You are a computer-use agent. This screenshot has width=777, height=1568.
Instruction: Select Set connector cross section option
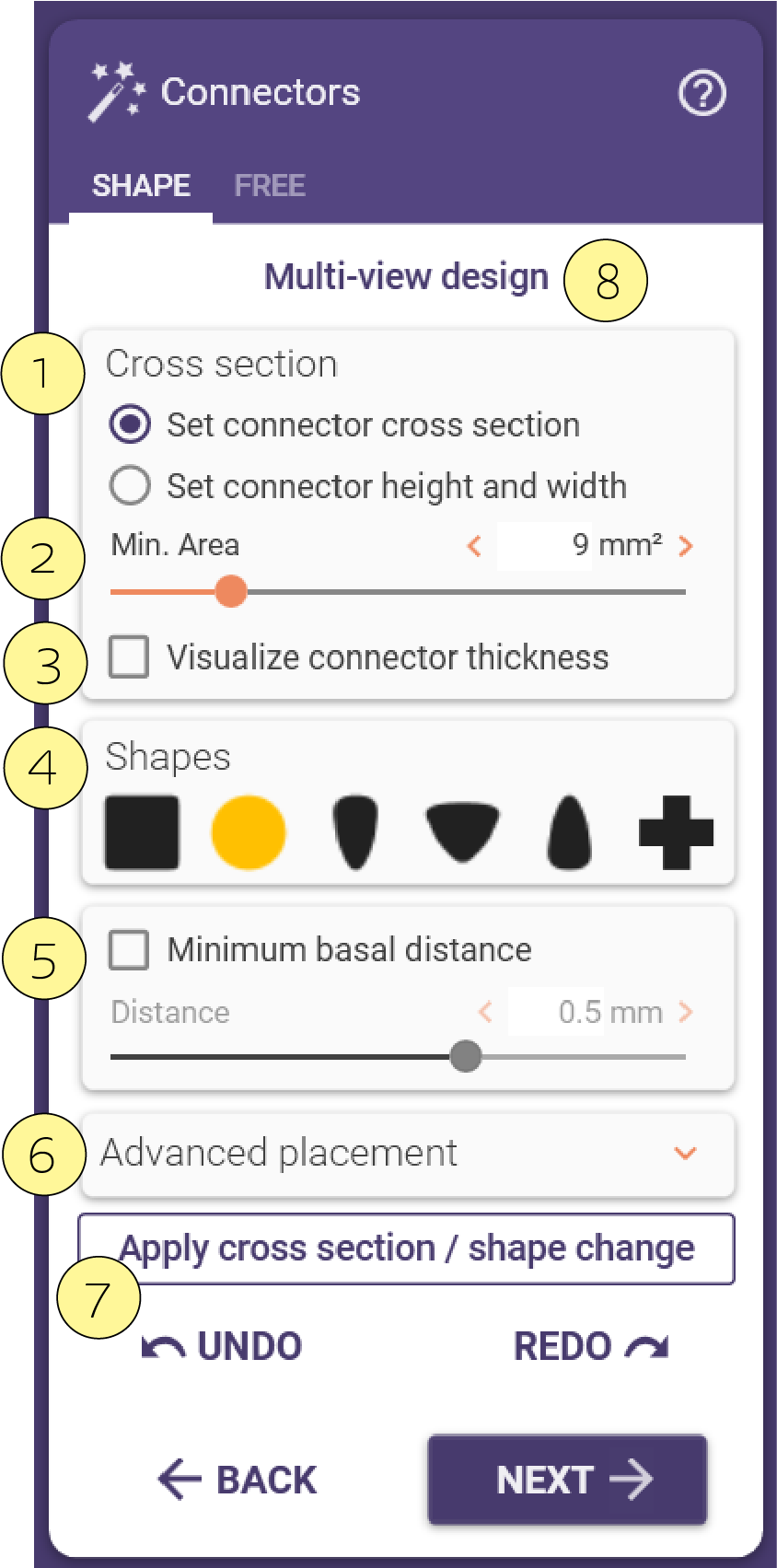[x=130, y=424]
